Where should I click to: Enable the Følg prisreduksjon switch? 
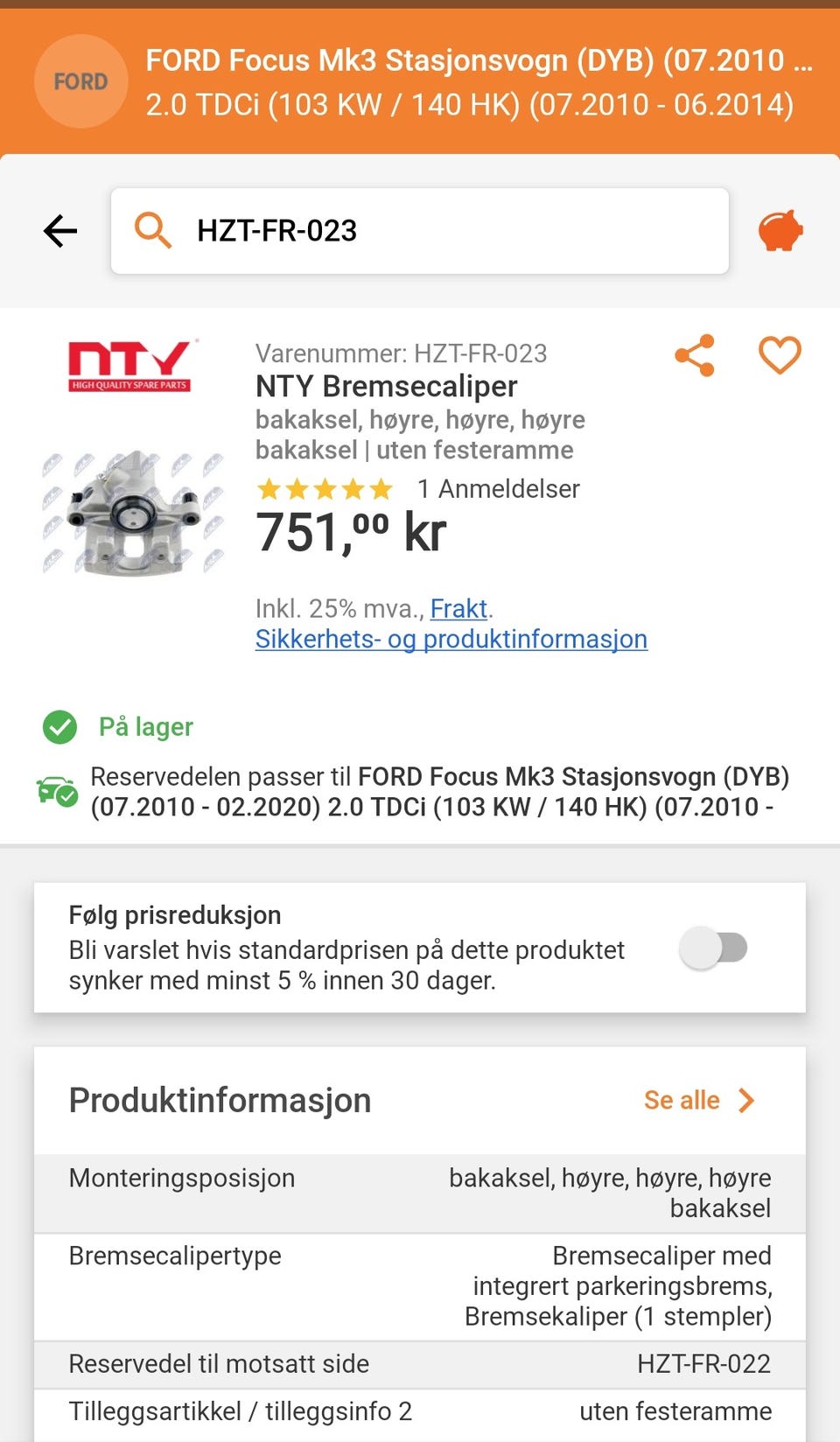714,948
